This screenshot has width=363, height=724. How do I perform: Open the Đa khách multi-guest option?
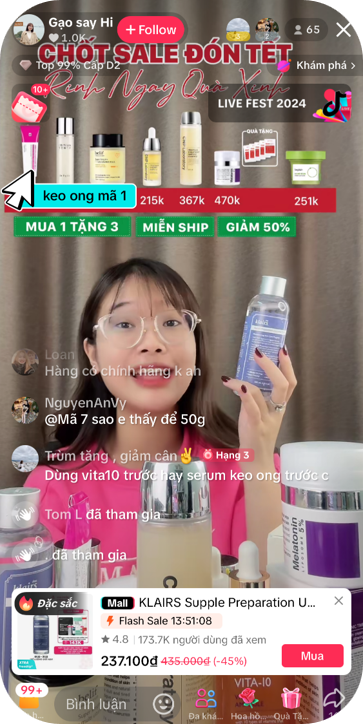pos(206,704)
